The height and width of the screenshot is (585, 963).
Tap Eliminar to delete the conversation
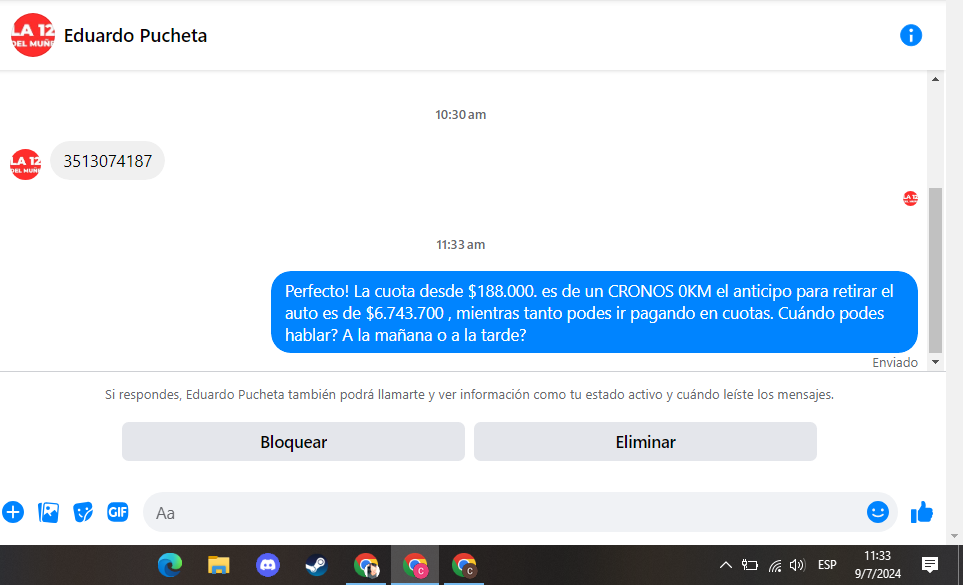point(645,442)
